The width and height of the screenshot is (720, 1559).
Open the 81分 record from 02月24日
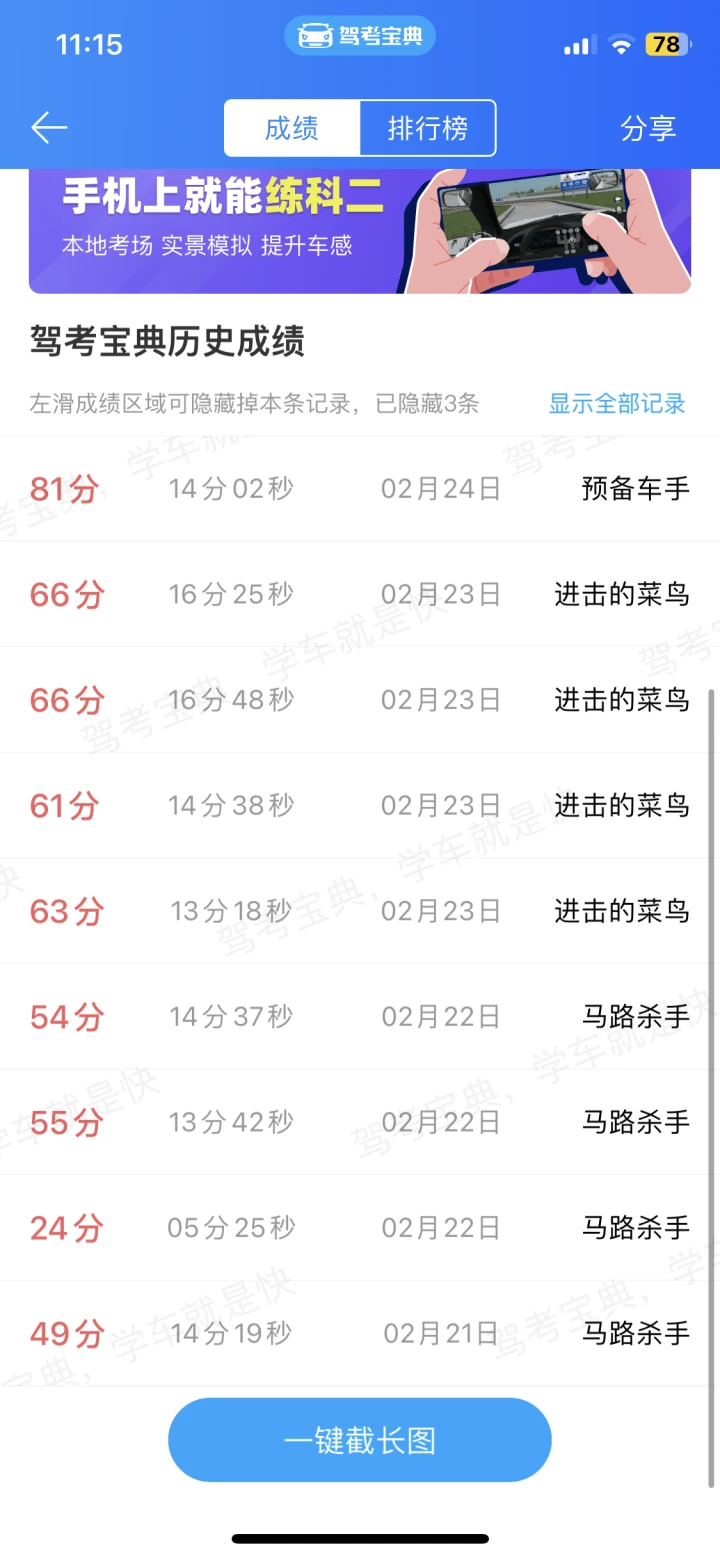(360, 489)
